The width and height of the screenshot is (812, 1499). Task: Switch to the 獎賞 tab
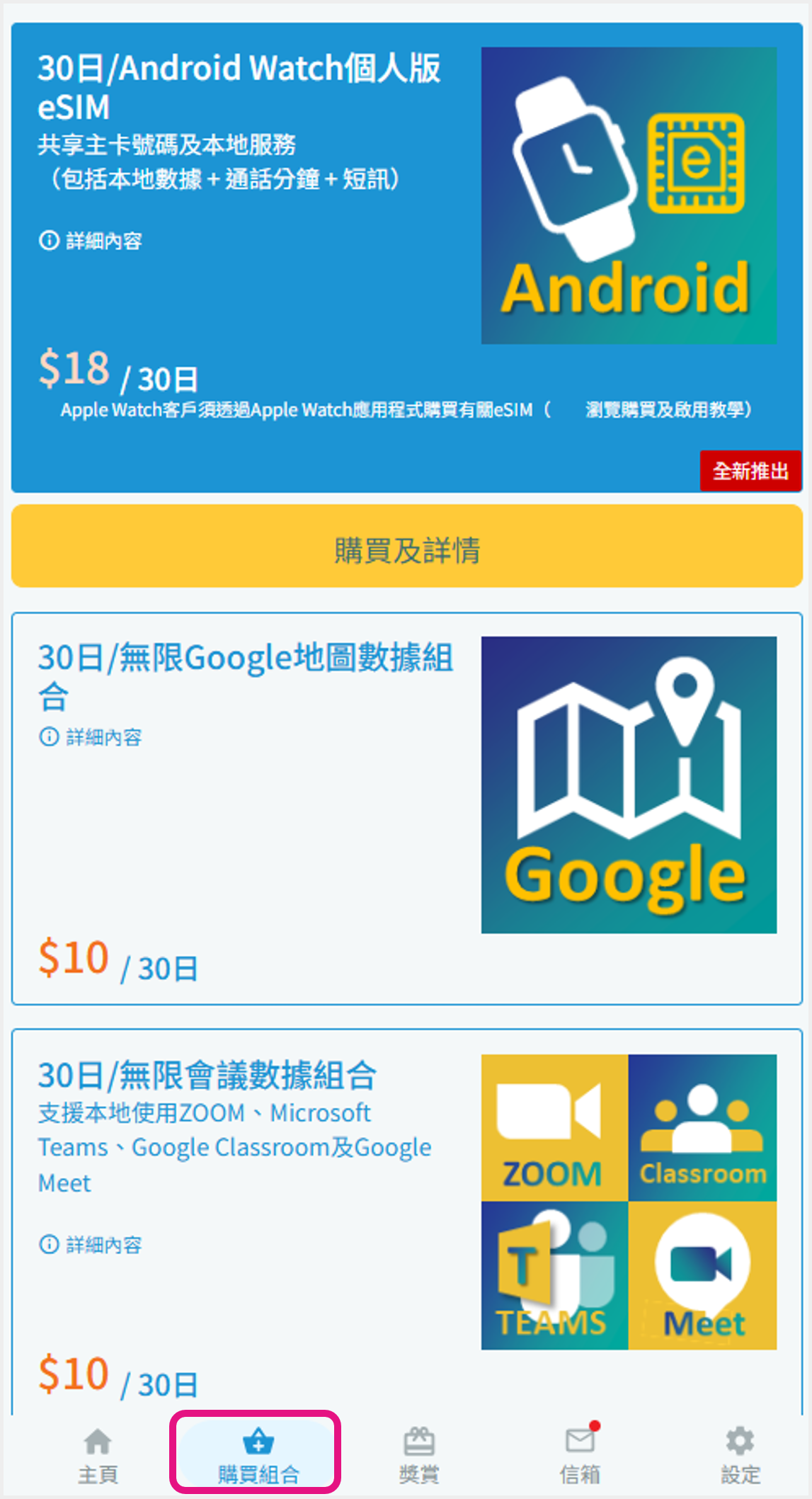(x=419, y=1457)
